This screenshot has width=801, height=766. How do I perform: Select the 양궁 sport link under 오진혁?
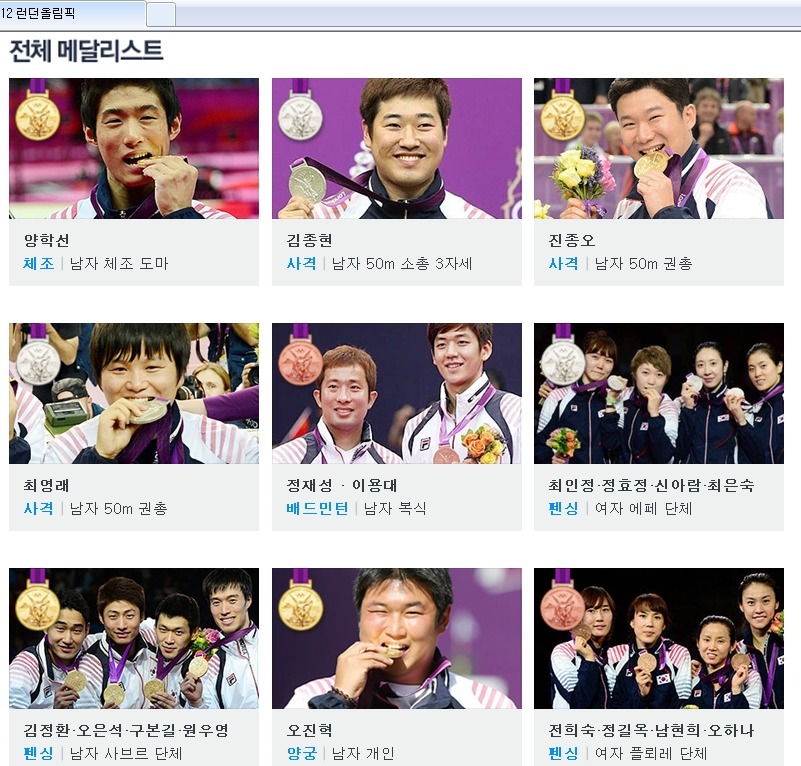[x=301, y=754]
